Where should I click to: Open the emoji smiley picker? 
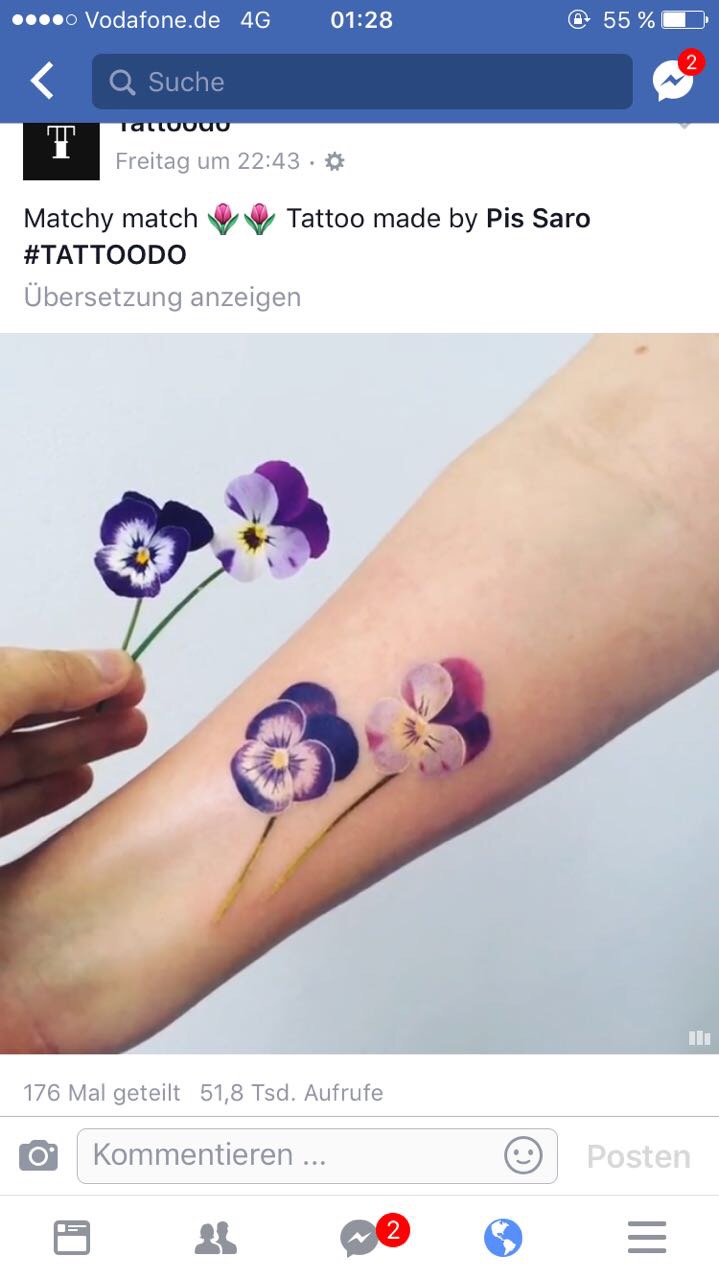(523, 1156)
